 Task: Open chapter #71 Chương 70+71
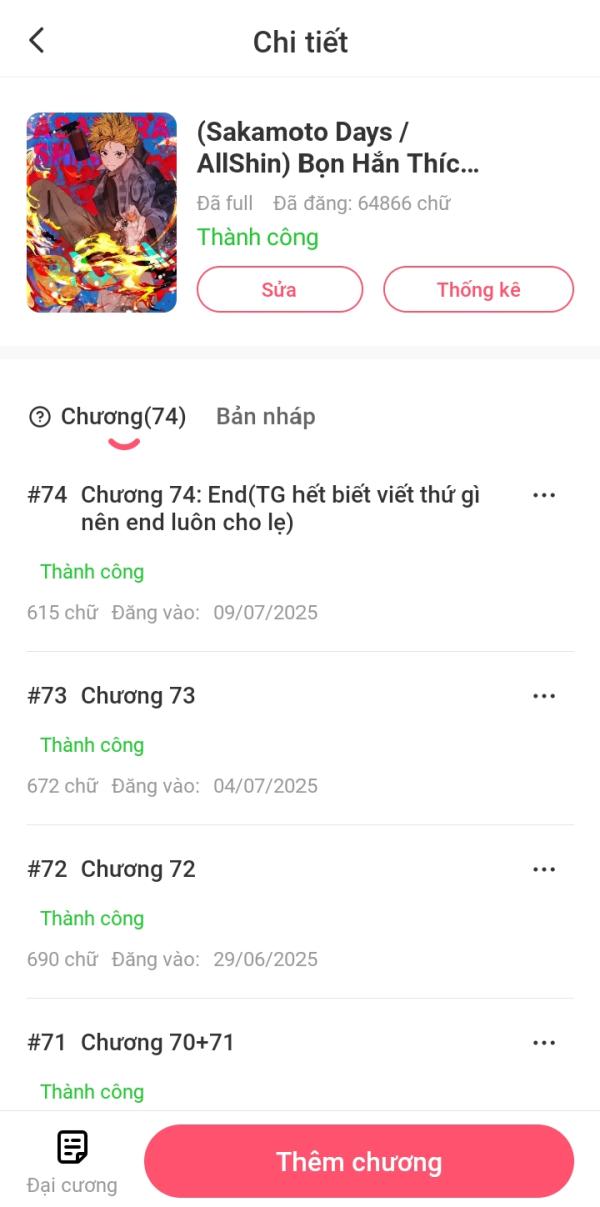point(157,1043)
